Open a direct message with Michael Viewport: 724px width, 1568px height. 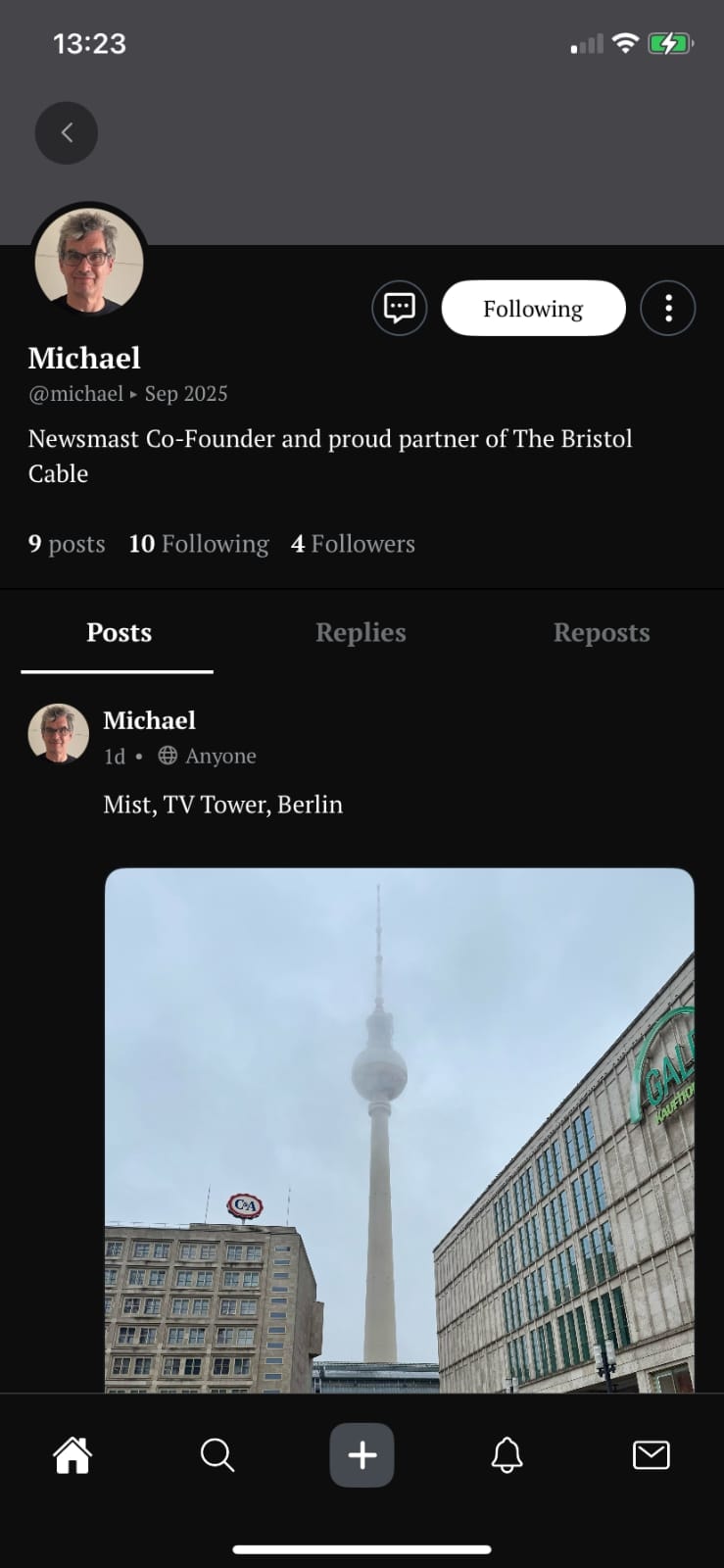click(399, 308)
